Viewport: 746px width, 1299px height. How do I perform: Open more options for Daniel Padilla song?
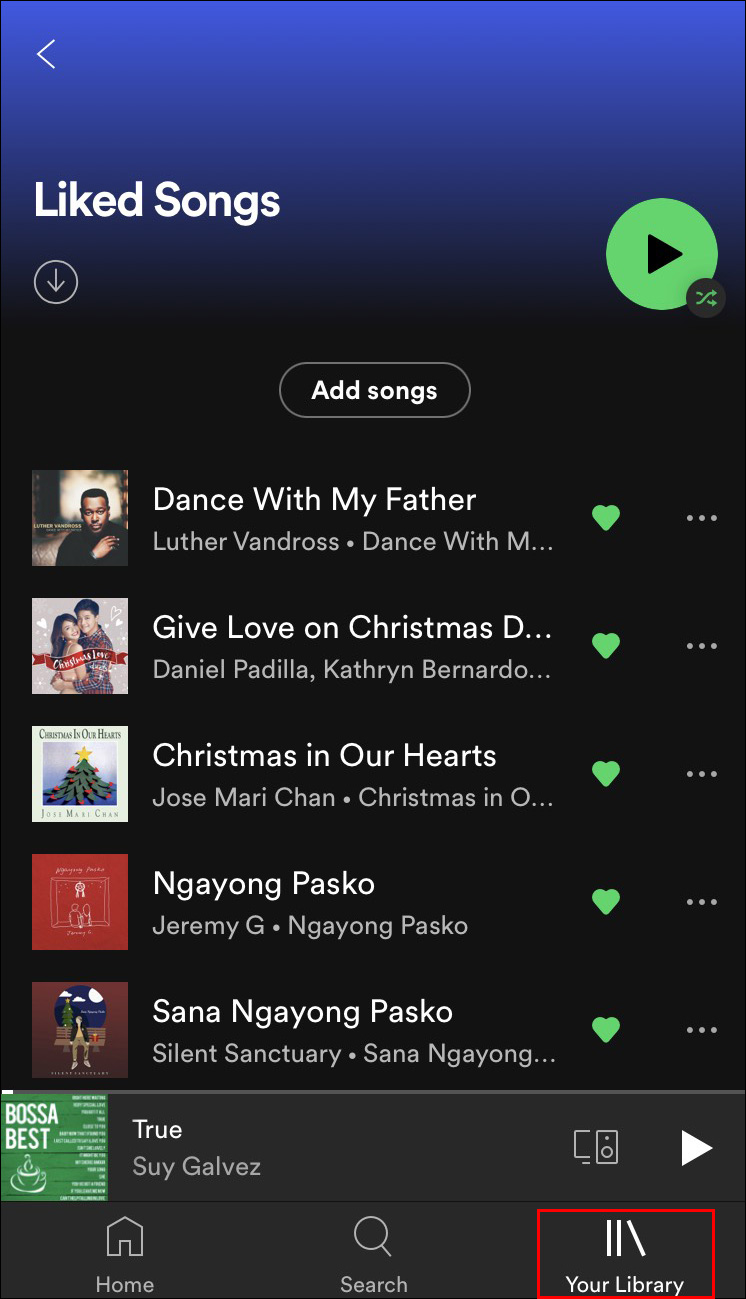pos(701,646)
